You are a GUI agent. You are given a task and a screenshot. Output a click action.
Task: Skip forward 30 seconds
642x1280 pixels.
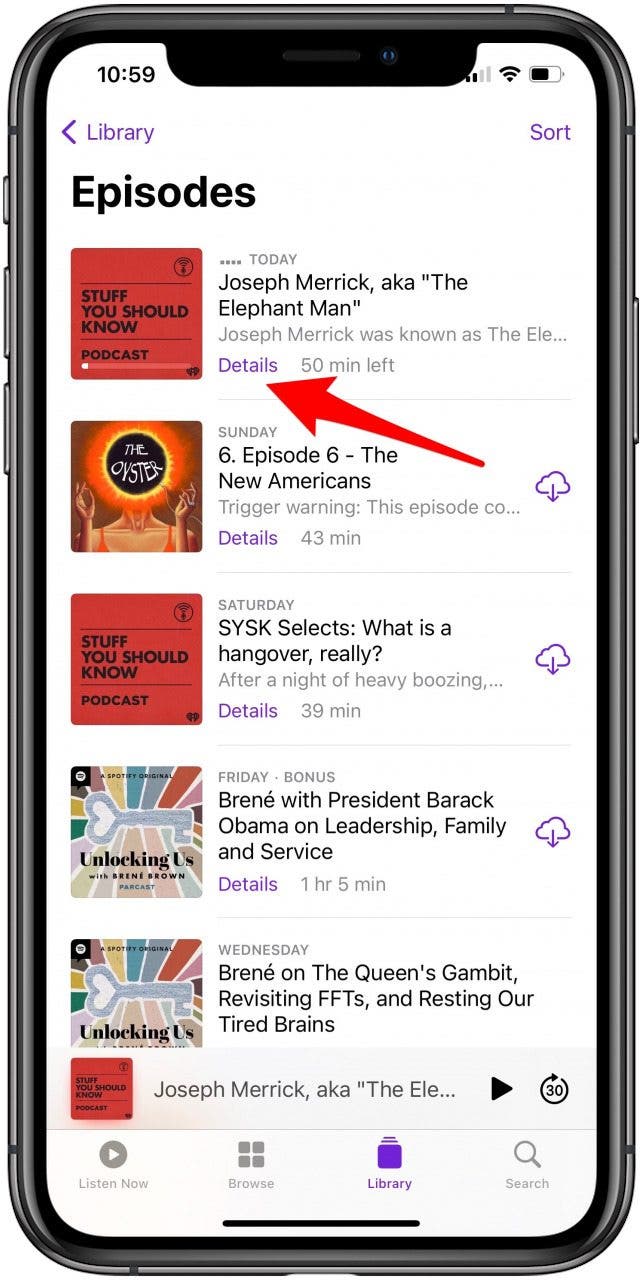554,1088
